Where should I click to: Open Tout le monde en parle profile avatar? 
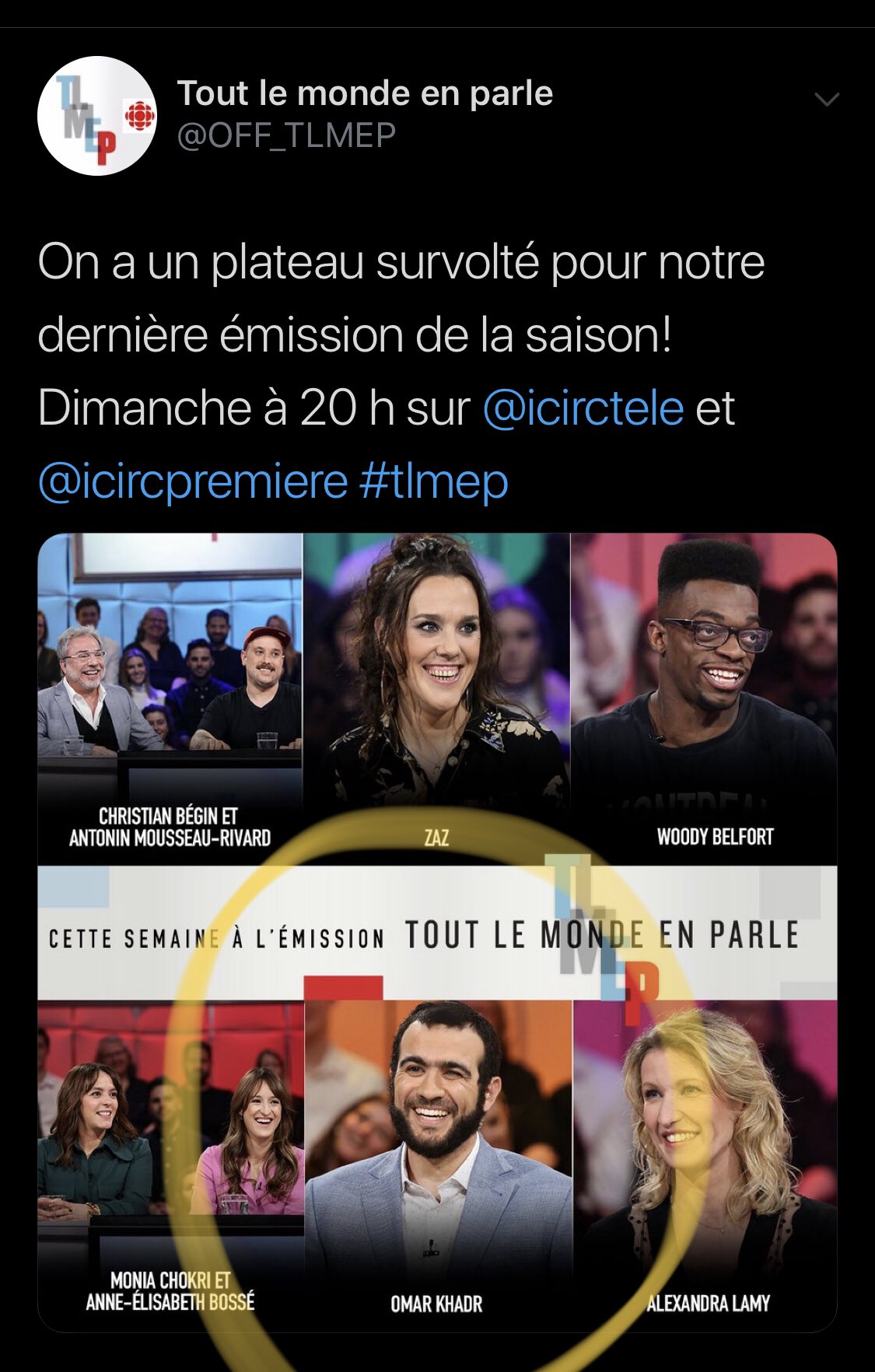point(97,115)
